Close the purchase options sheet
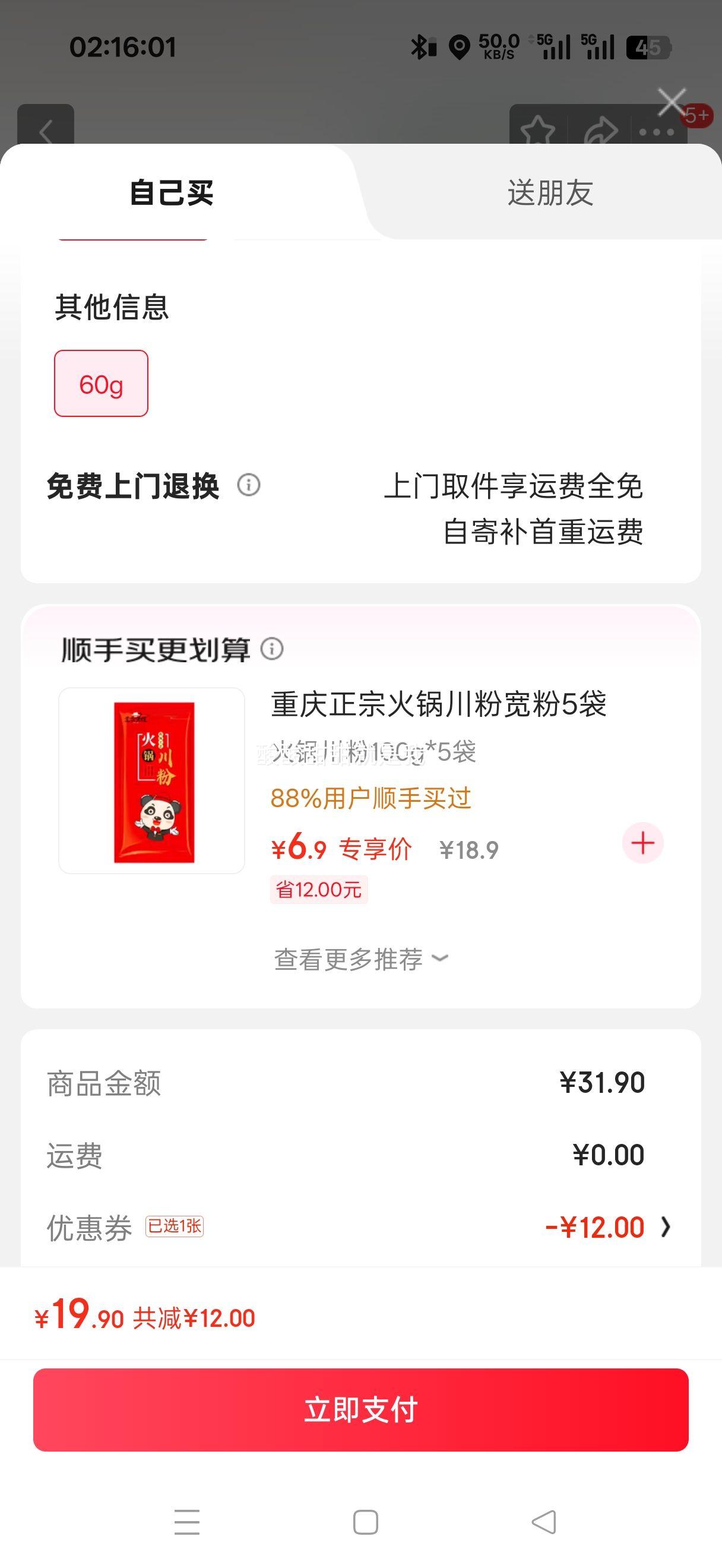This screenshot has height=1568, width=722. 672,101
